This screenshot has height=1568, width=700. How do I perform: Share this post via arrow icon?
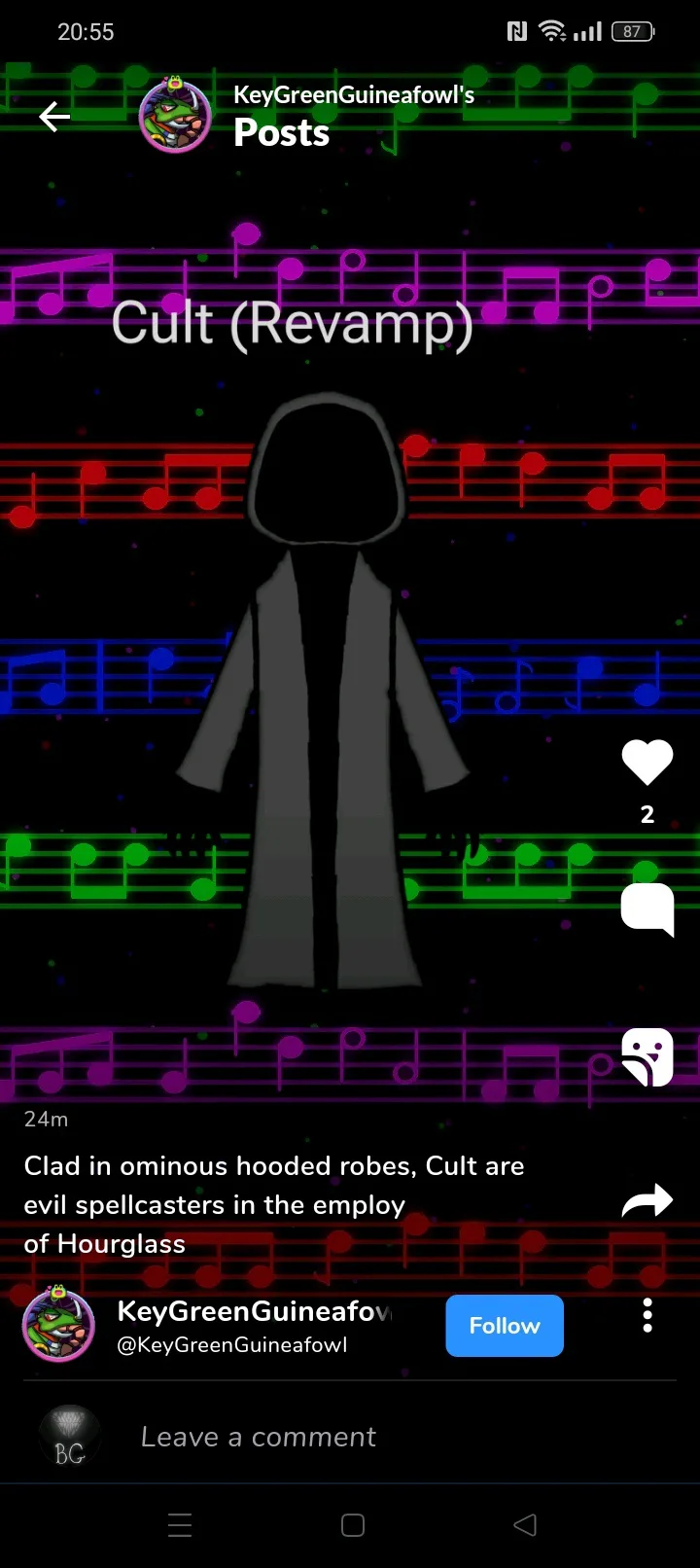[647, 1200]
